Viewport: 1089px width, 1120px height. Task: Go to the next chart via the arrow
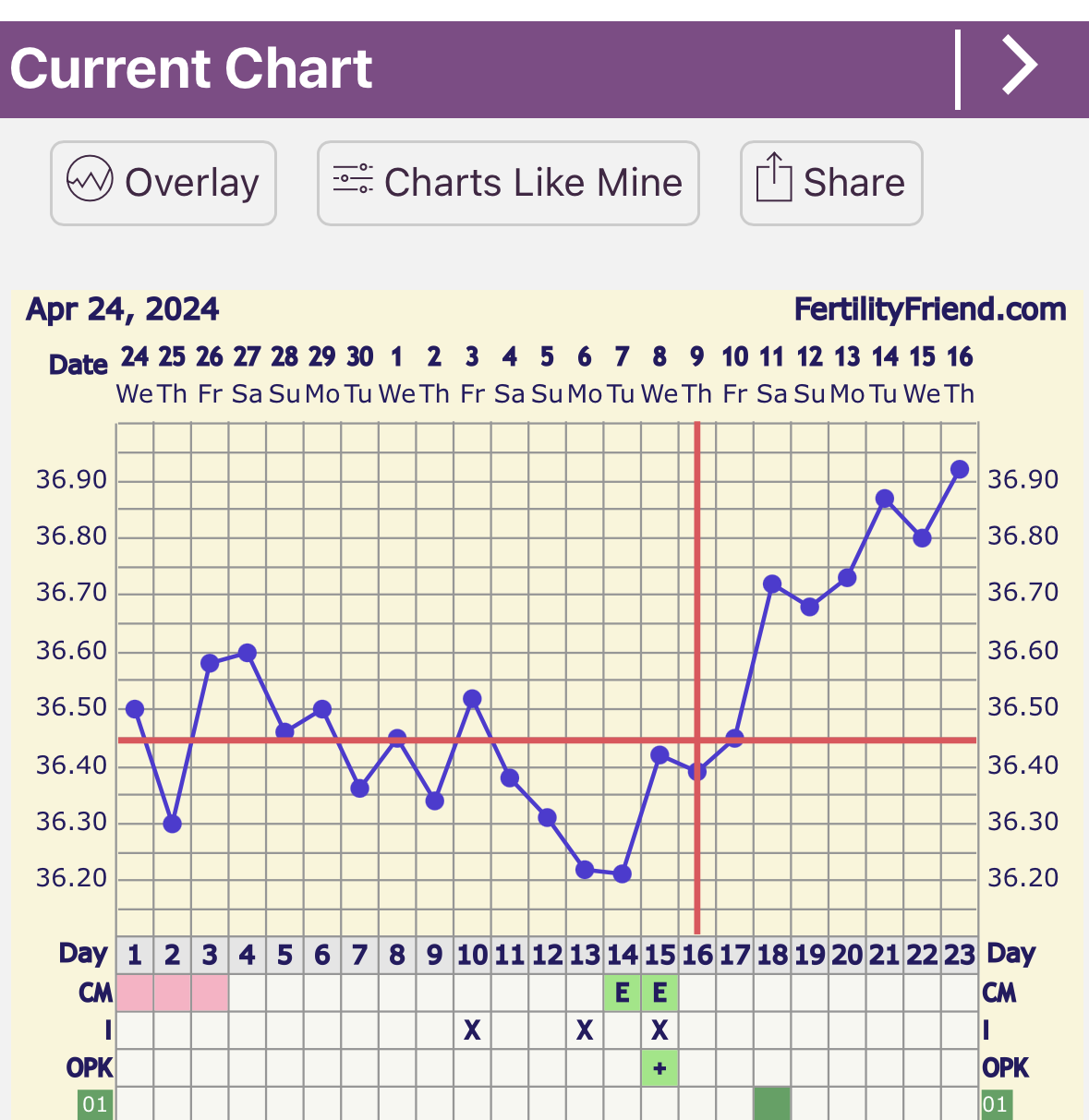[1020, 66]
